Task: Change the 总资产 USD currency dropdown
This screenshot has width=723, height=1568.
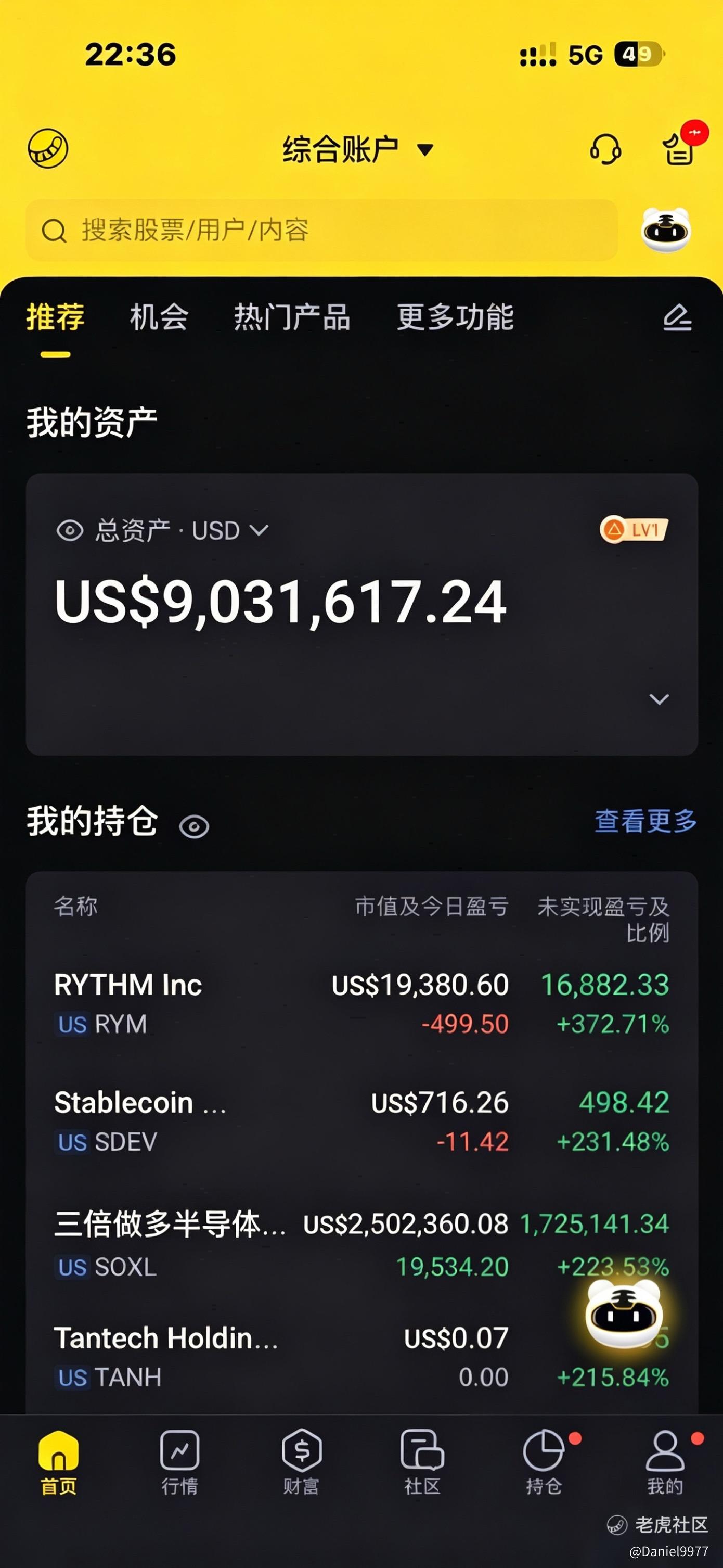Action: [182, 530]
